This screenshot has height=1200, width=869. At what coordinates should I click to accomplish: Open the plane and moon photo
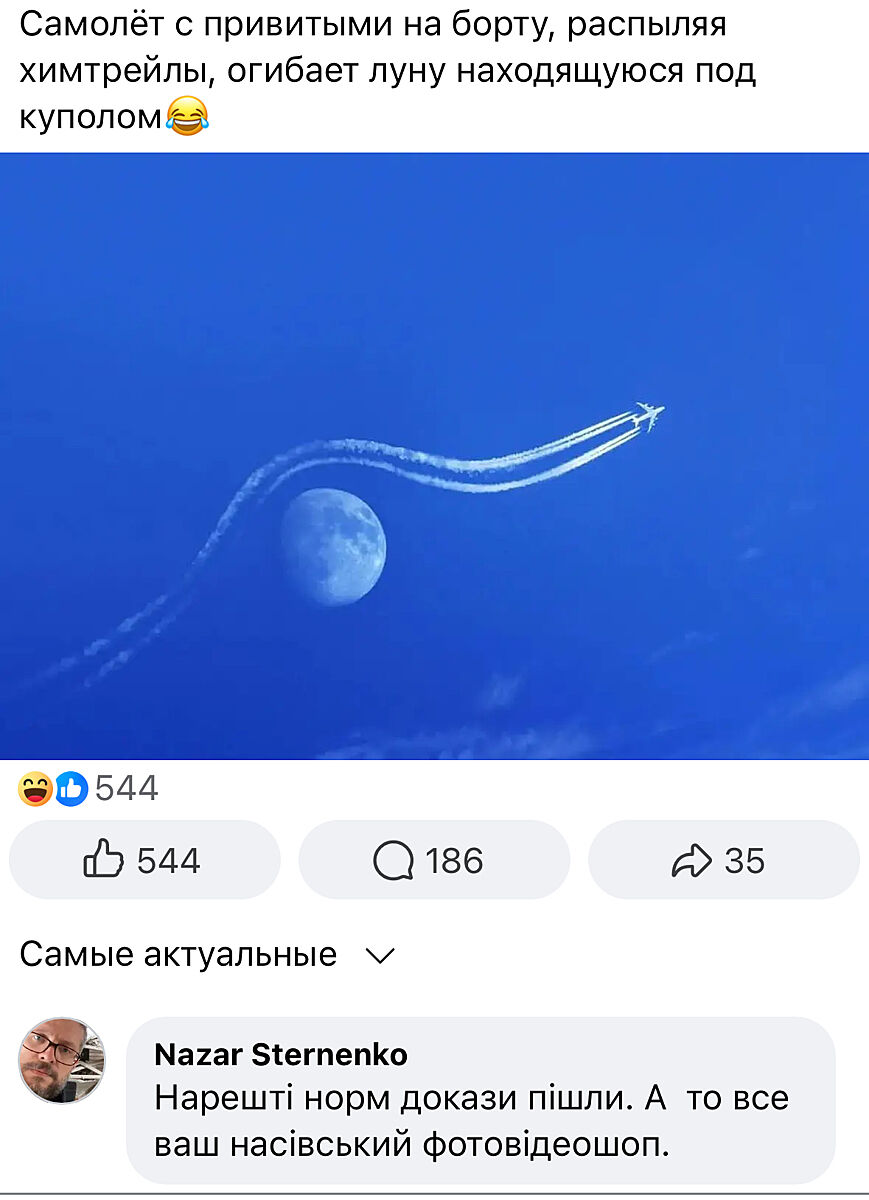pyautogui.click(x=434, y=456)
